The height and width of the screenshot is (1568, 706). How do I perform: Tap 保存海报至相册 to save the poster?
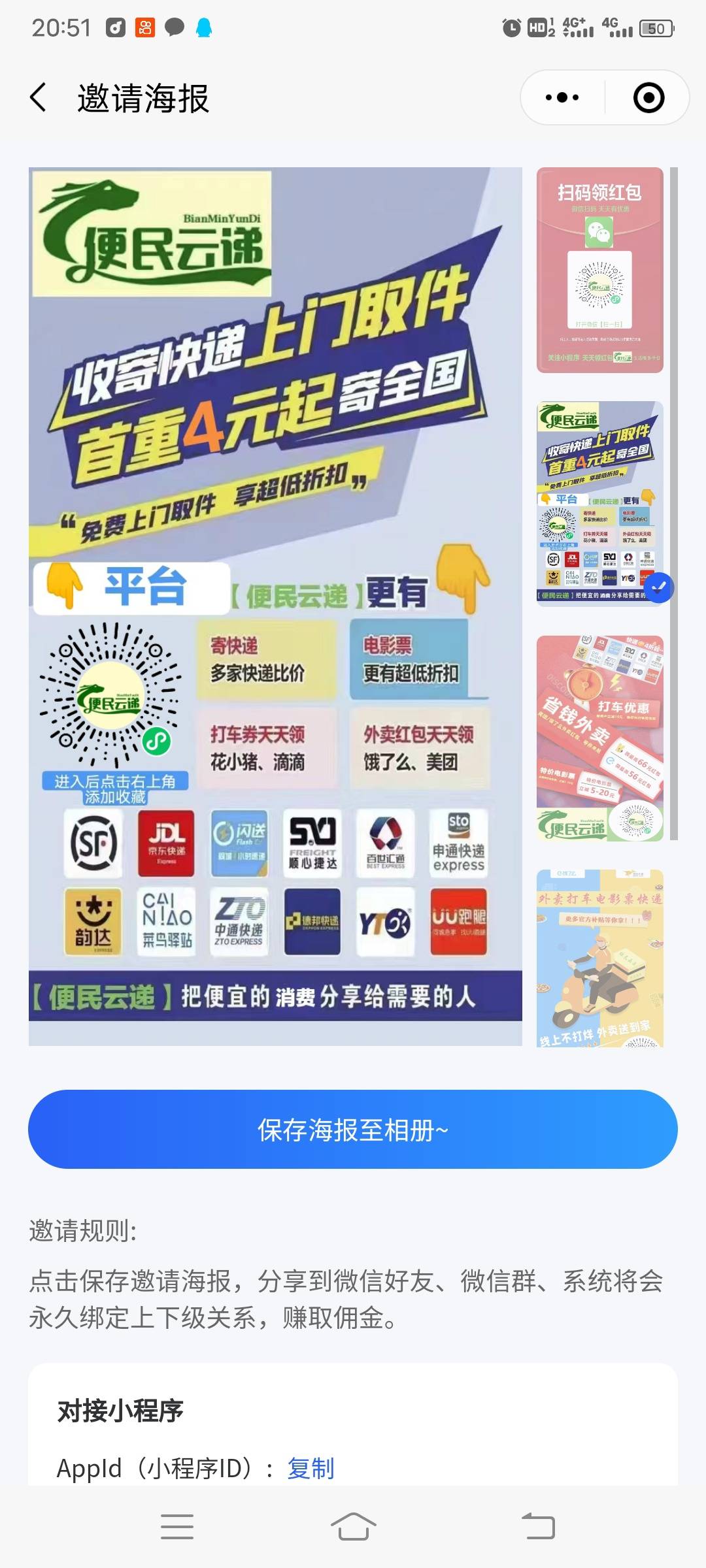click(353, 1129)
